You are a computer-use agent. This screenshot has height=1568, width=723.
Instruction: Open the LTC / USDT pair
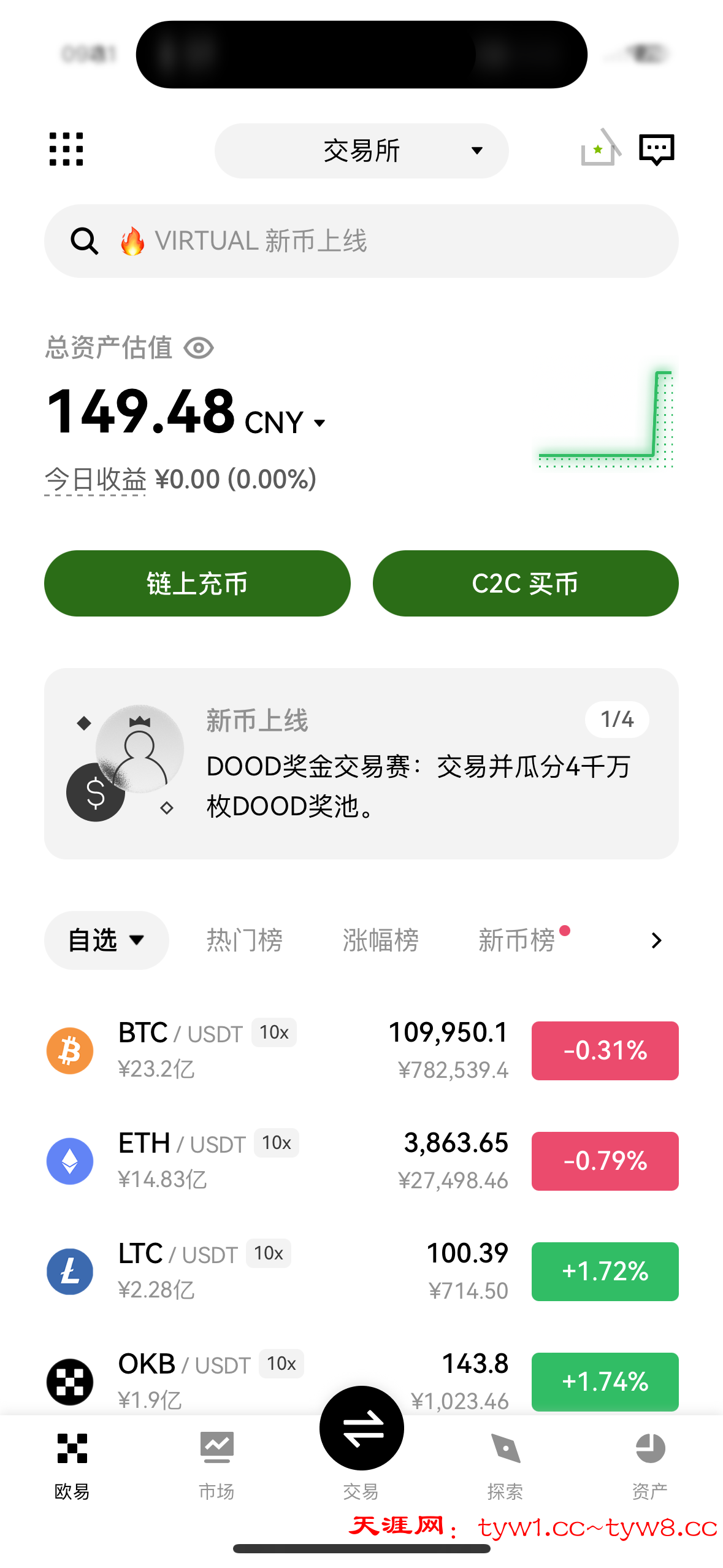click(x=276, y=1271)
